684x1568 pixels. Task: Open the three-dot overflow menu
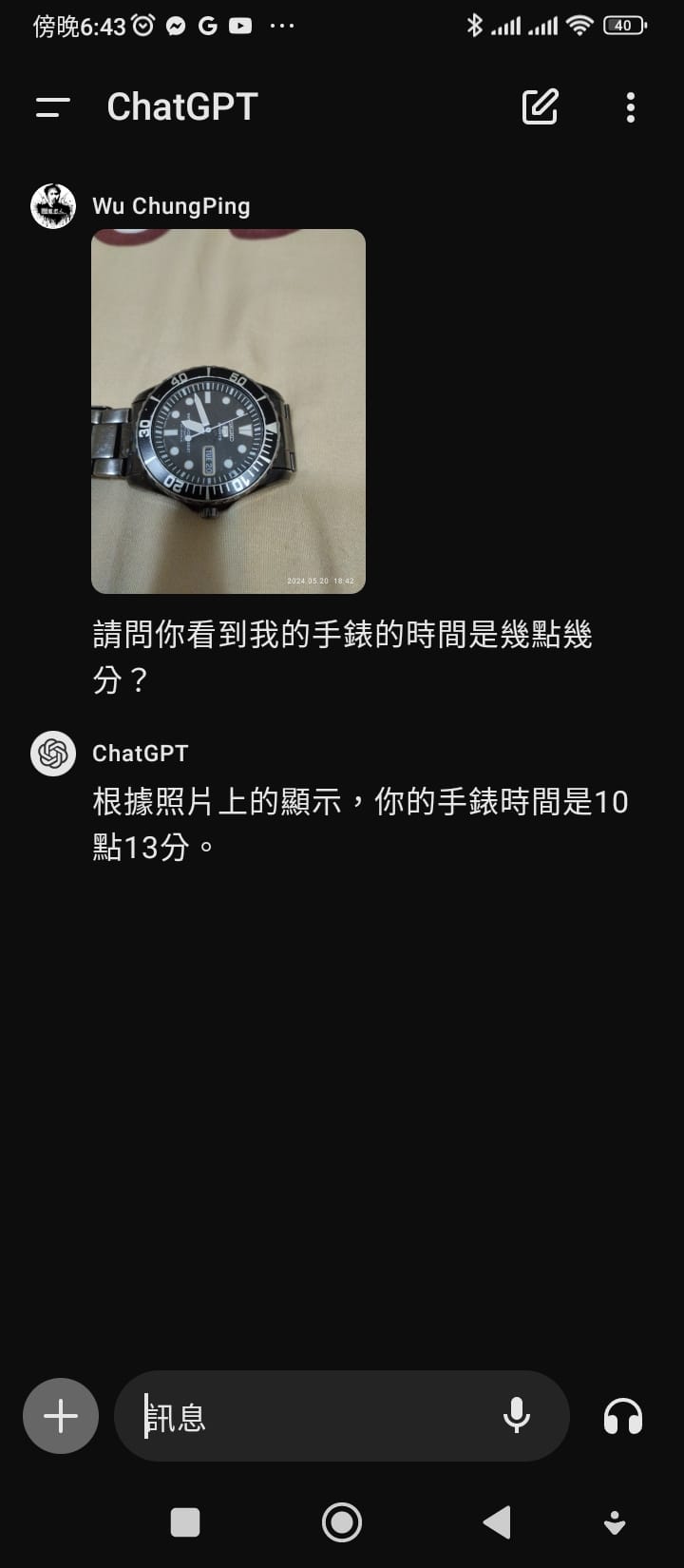(x=630, y=107)
